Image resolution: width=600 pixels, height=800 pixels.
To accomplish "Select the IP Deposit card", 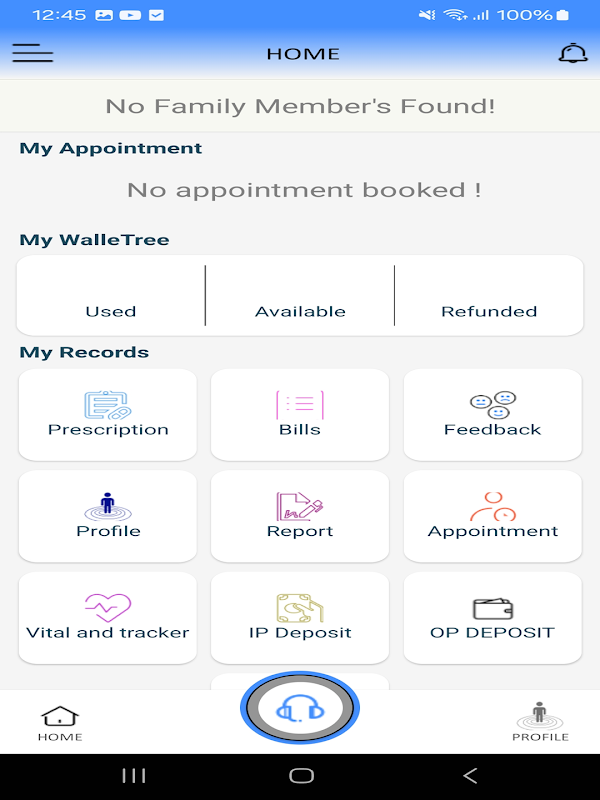I will [x=300, y=618].
